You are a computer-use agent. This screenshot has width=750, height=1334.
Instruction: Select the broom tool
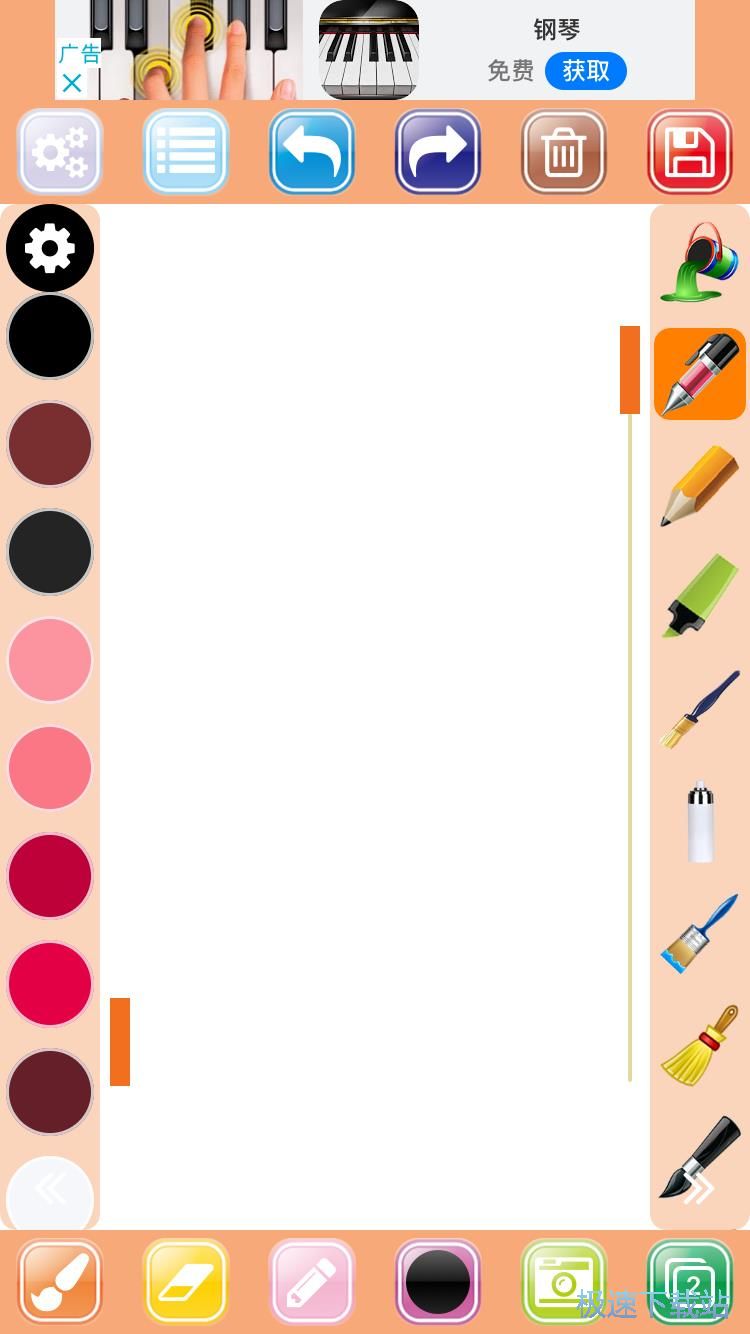click(700, 1046)
